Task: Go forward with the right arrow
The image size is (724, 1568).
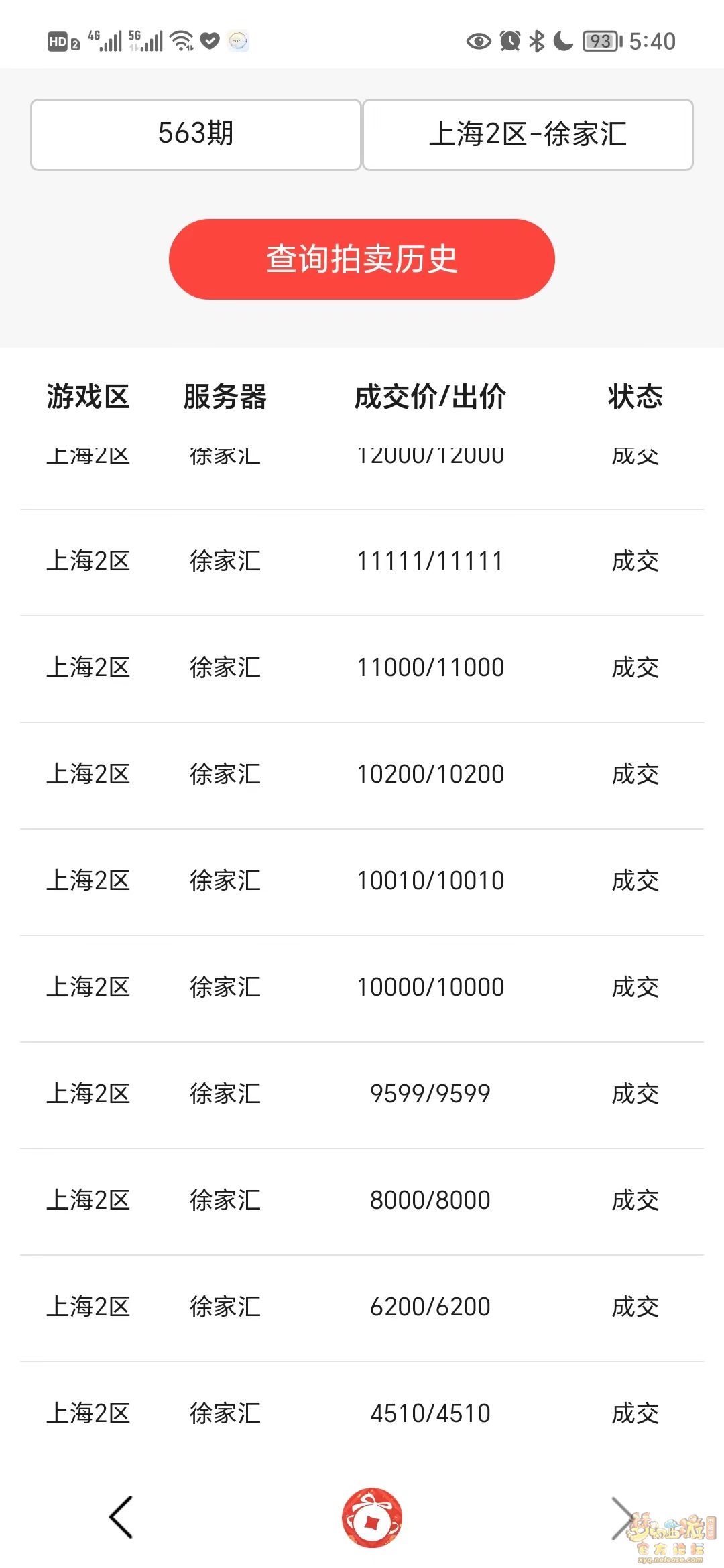Action: pyautogui.click(x=623, y=1517)
